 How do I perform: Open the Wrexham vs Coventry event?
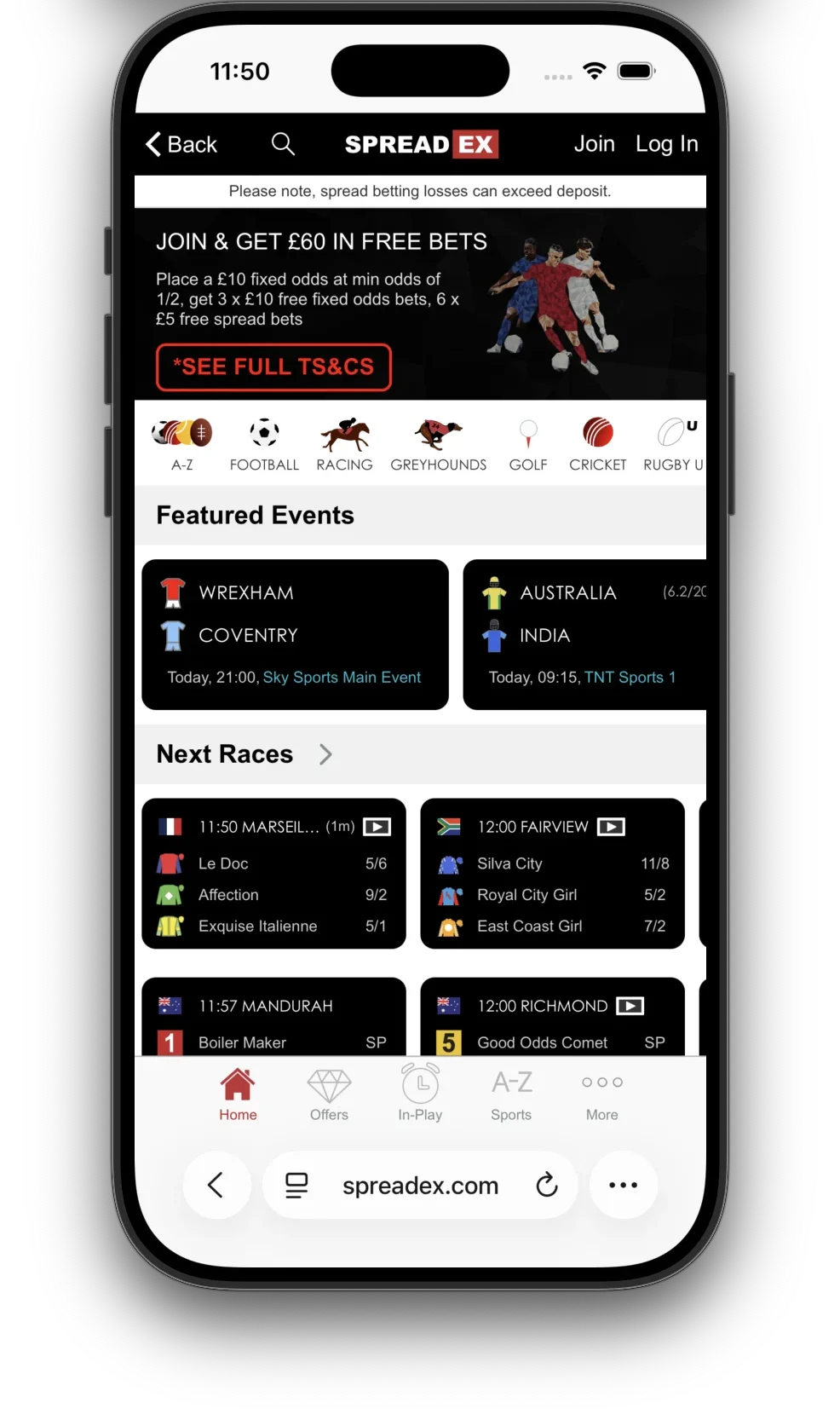point(295,634)
